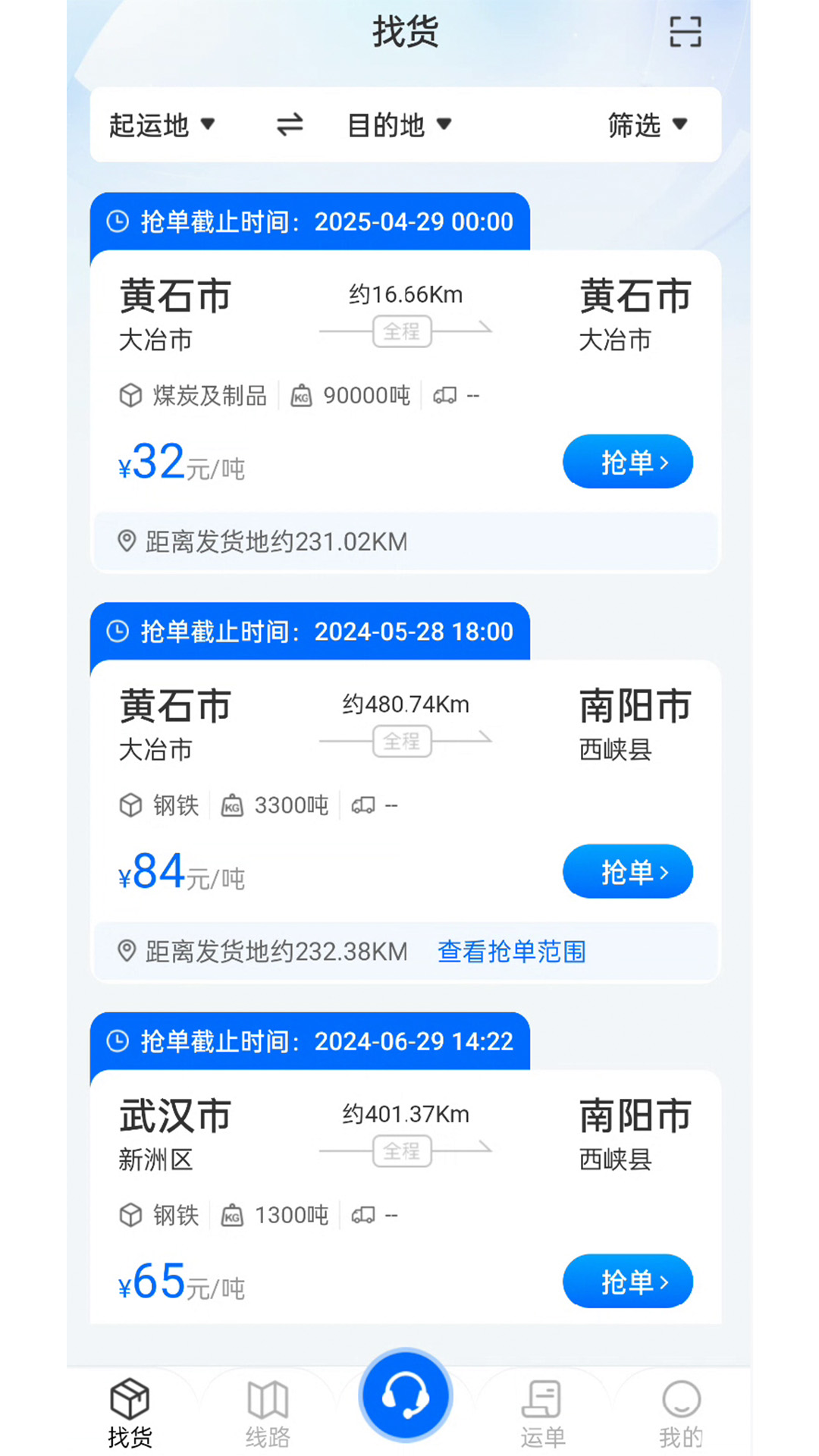Click the location pin icon near 231.02KM
Image resolution: width=819 pixels, height=1456 pixels.
tap(126, 541)
